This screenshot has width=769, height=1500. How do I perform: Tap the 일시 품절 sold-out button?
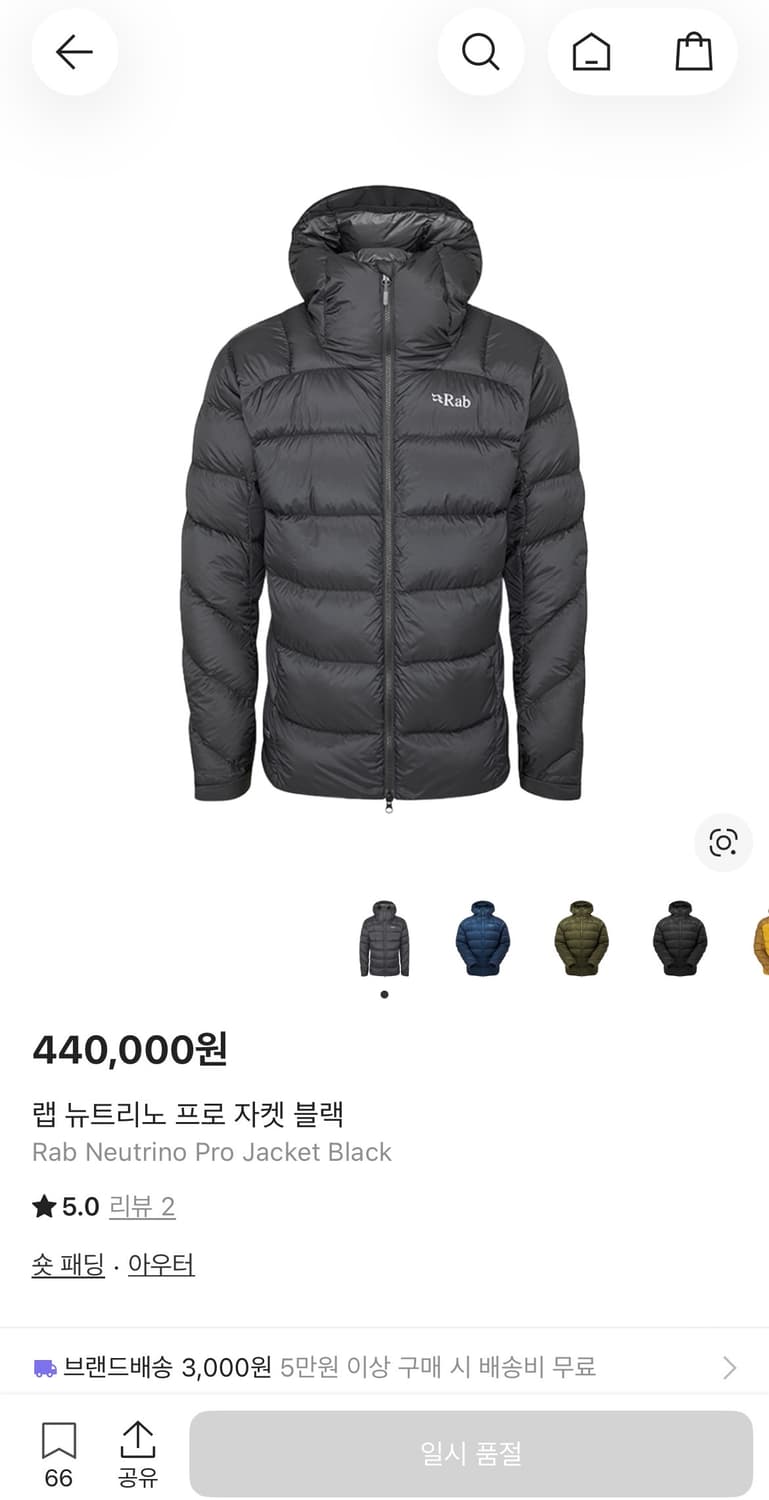click(472, 1452)
